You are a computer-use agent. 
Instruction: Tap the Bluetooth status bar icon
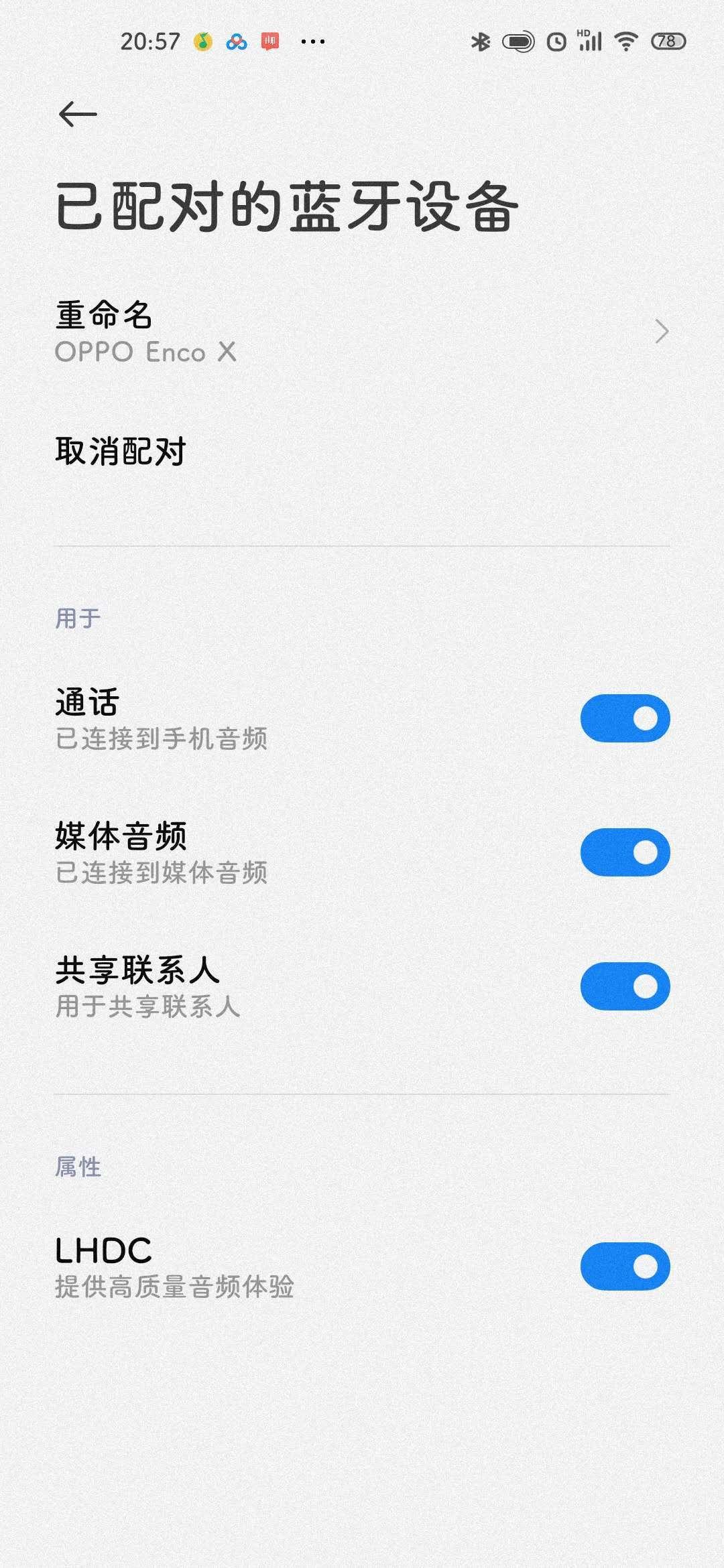481,40
